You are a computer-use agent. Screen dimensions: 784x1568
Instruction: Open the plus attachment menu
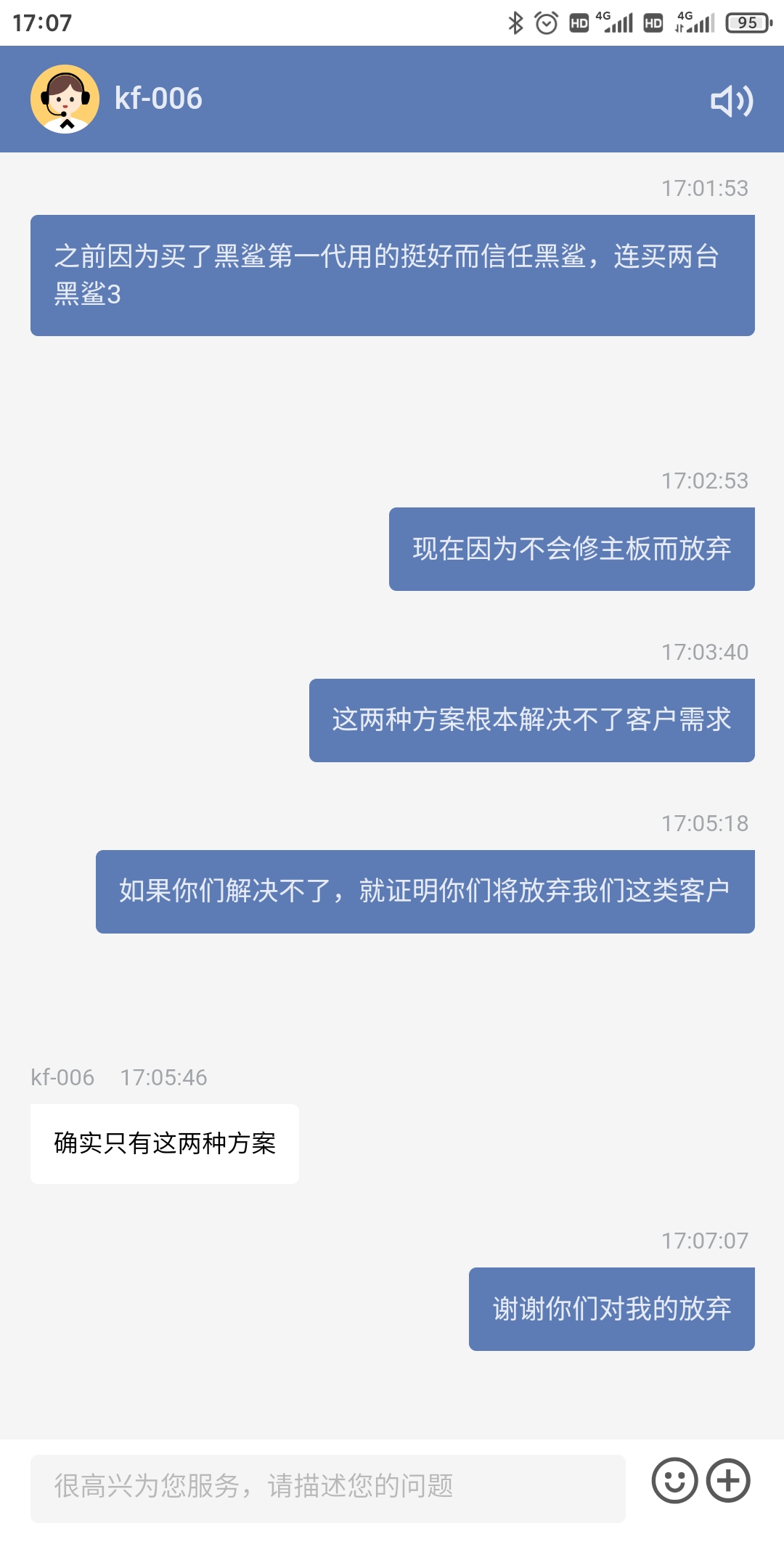tap(728, 1480)
